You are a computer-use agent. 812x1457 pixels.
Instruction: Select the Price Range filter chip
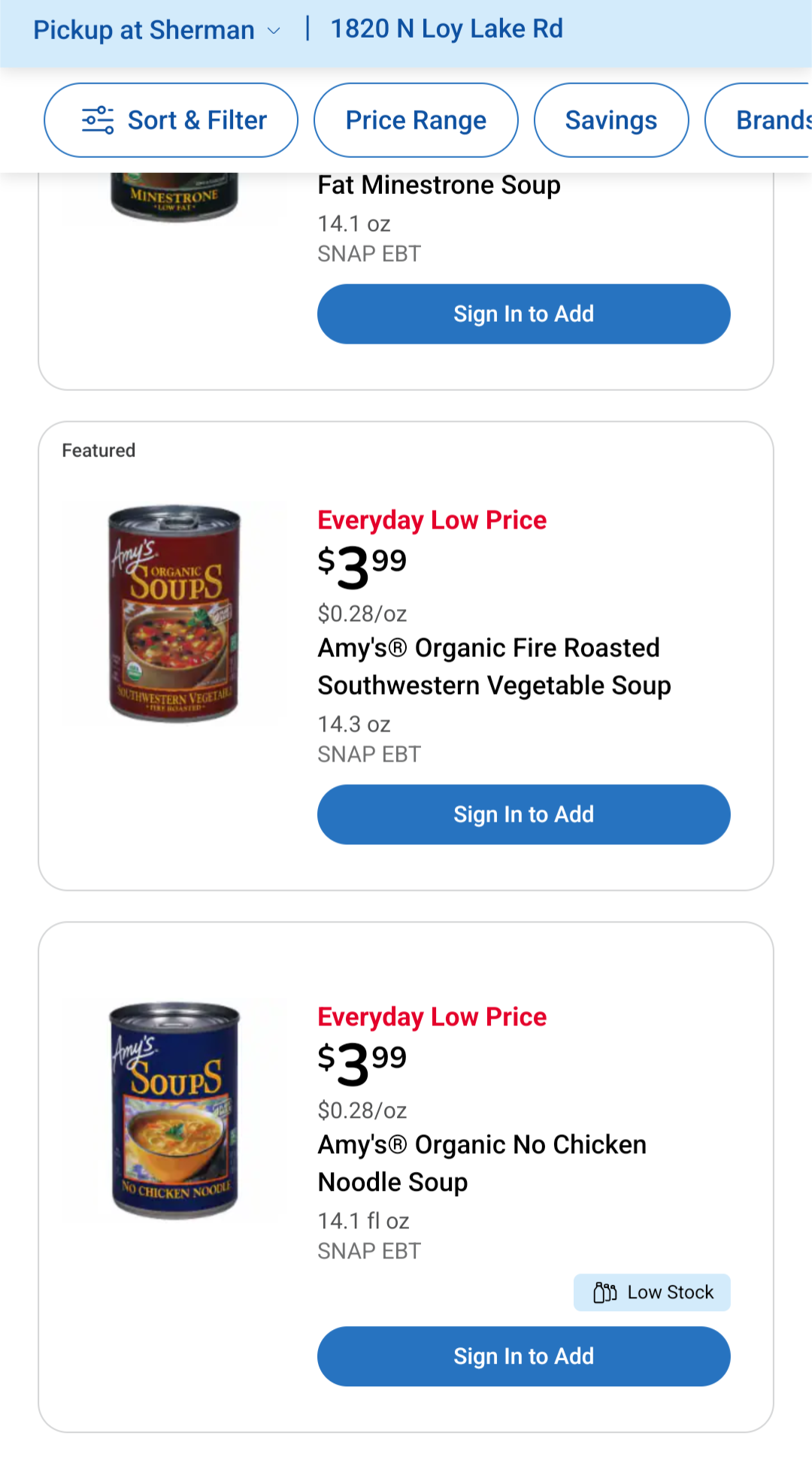pos(416,120)
